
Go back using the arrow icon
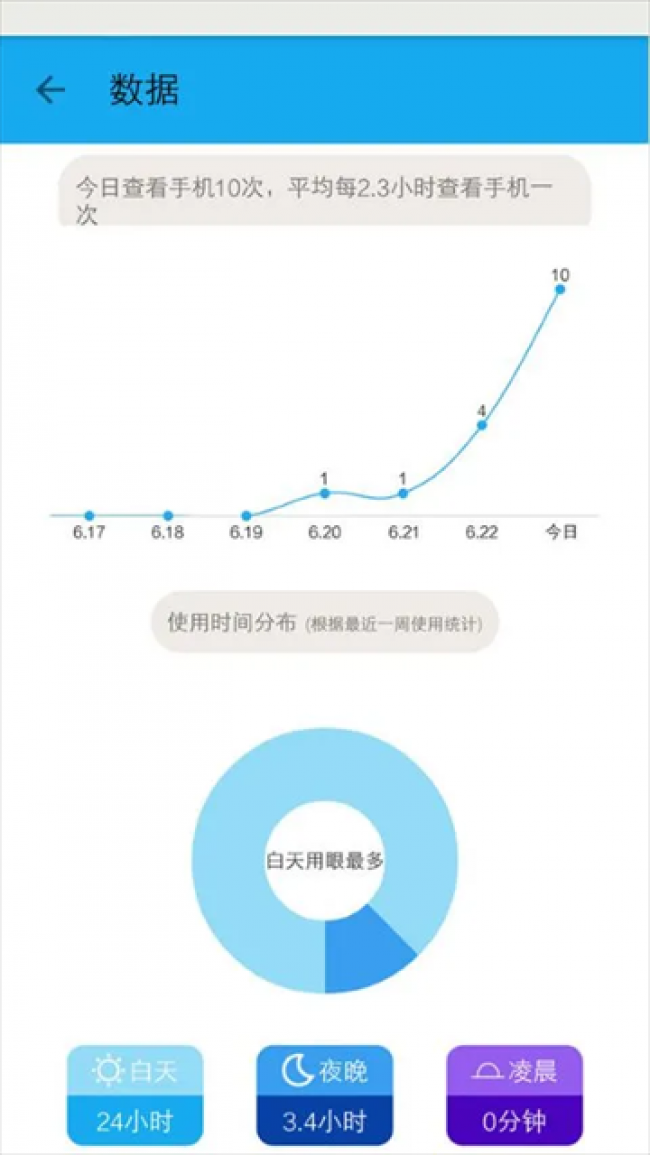[50, 90]
